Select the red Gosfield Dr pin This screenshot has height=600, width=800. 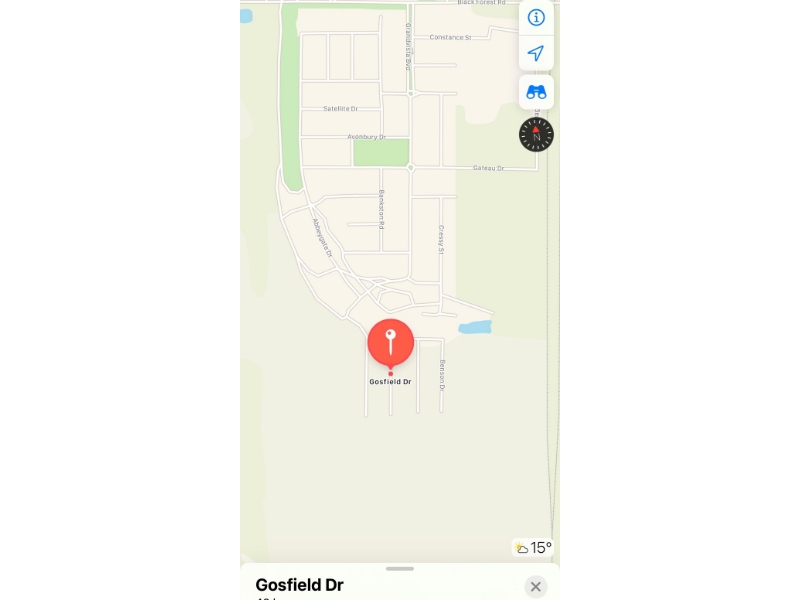pos(390,343)
